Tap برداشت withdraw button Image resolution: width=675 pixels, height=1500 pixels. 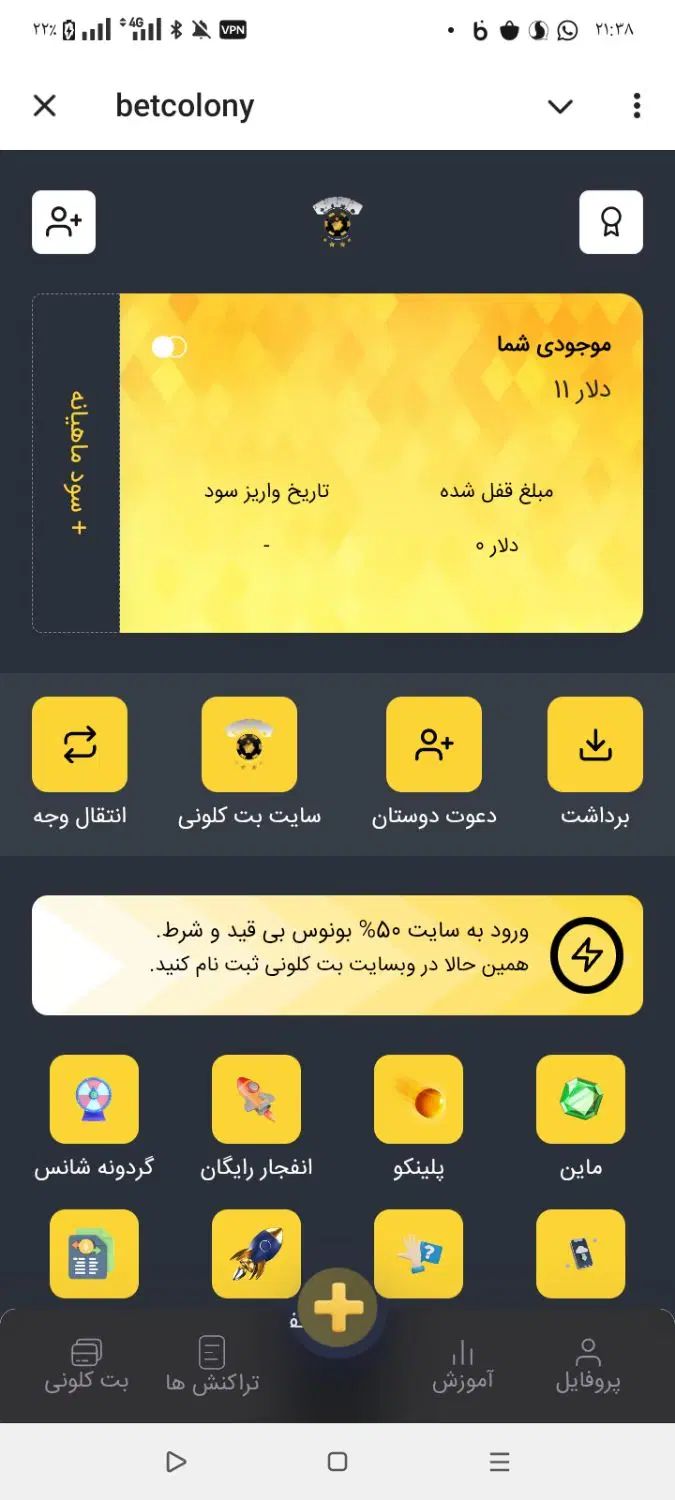(x=595, y=745)
